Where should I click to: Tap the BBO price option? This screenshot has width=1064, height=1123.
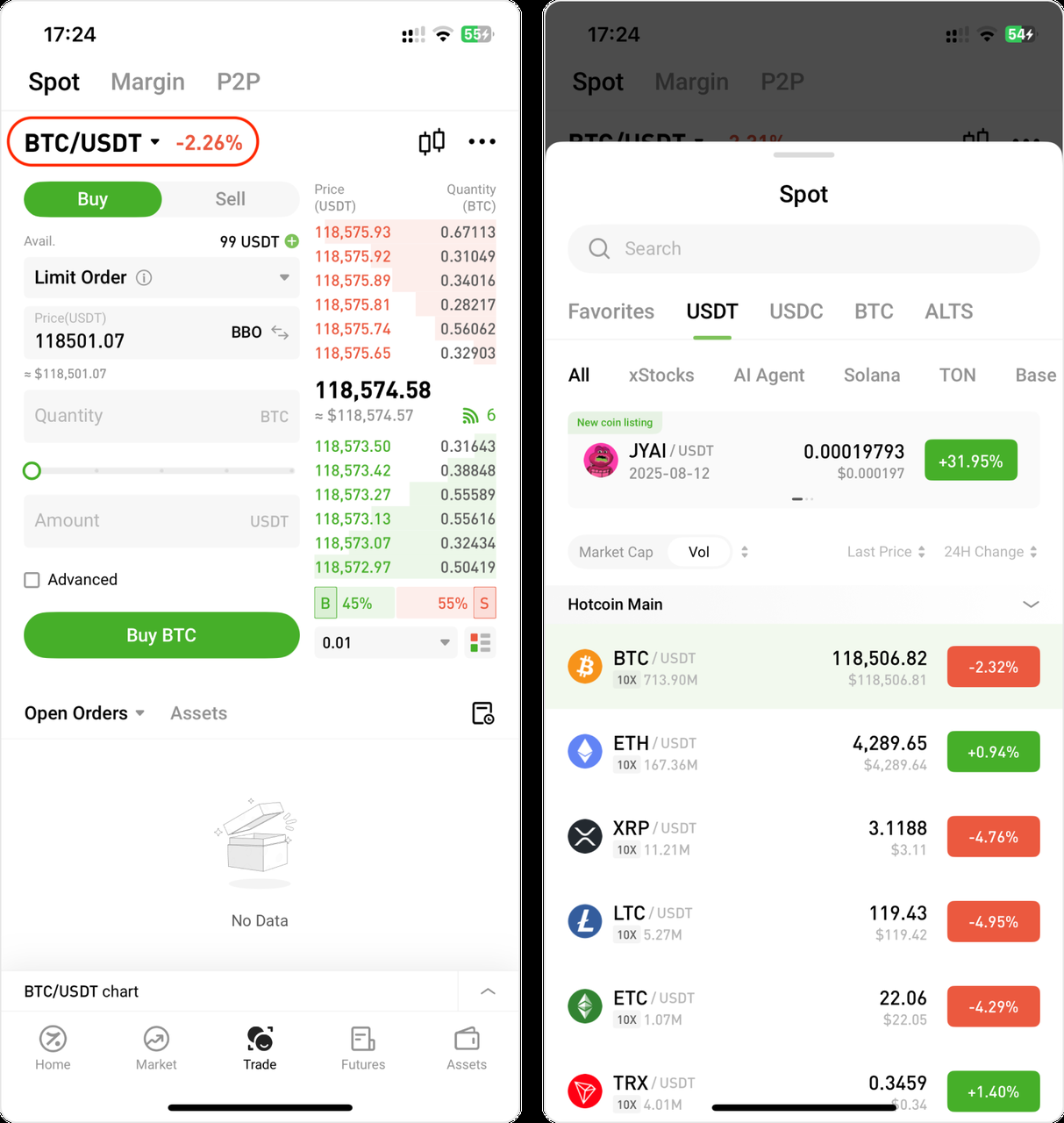pos(247,332)
